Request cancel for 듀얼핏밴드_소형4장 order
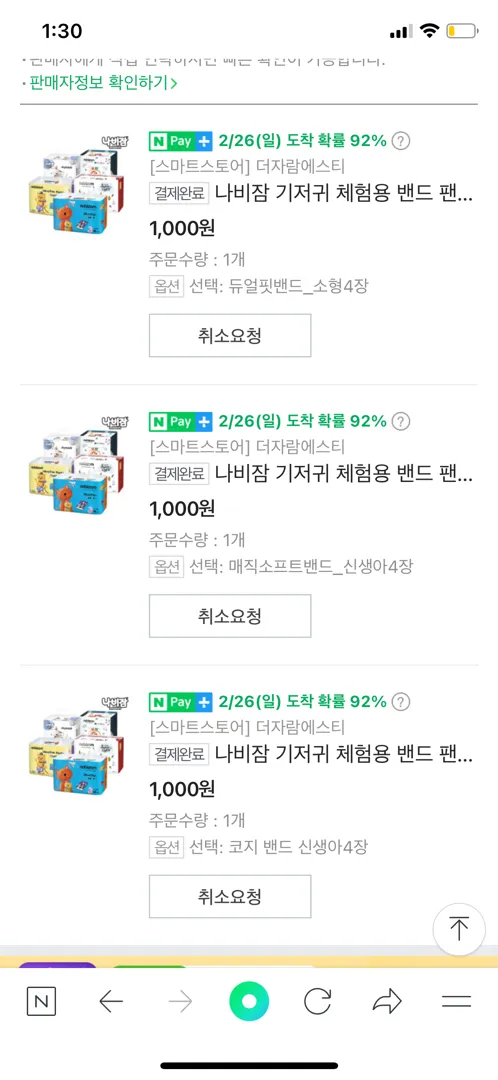Screen dimensions: 498x1080 tap(230, 335)
